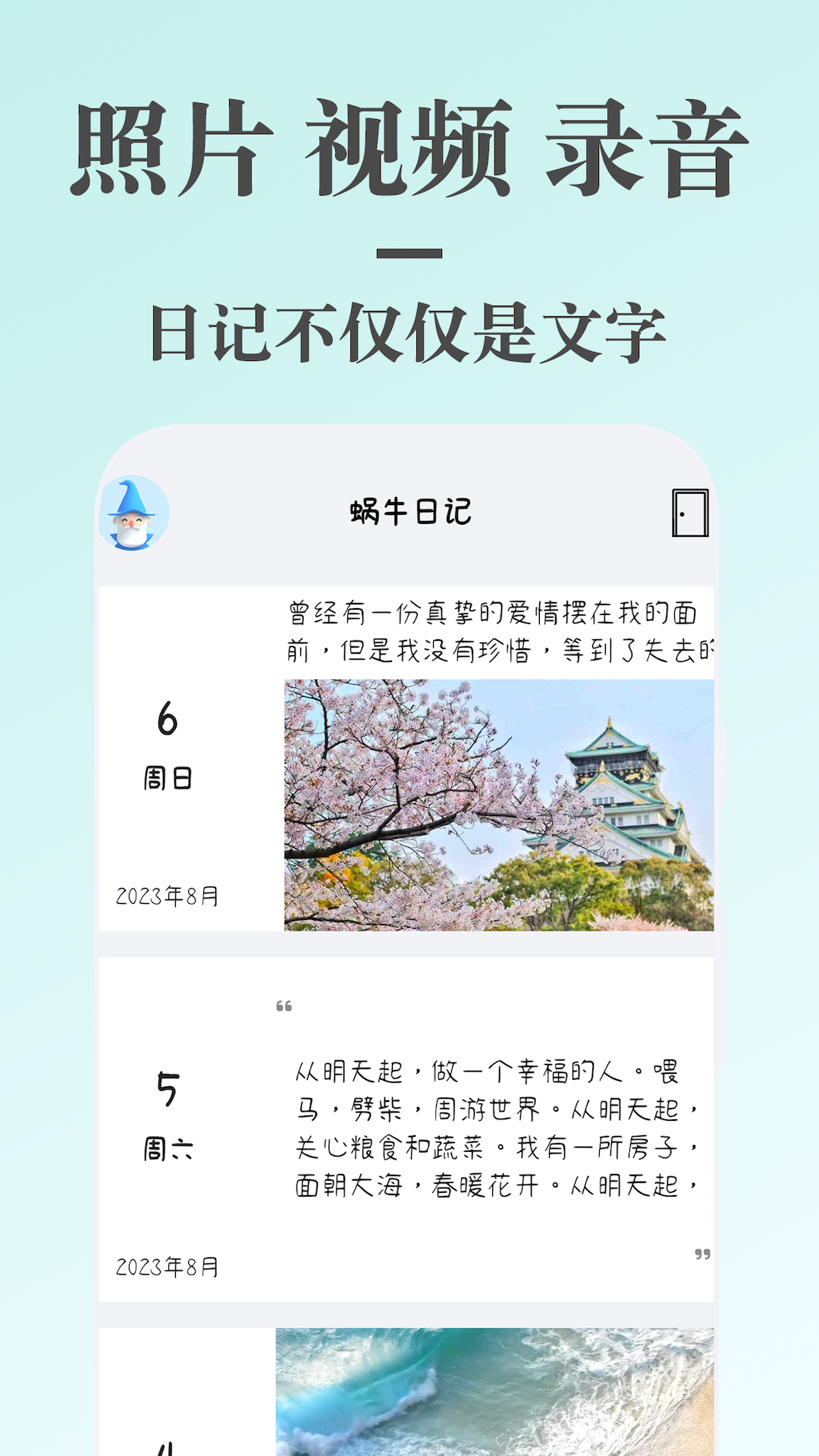Open the 2023年8月 date label on Sunday entry

coord(167,897)
